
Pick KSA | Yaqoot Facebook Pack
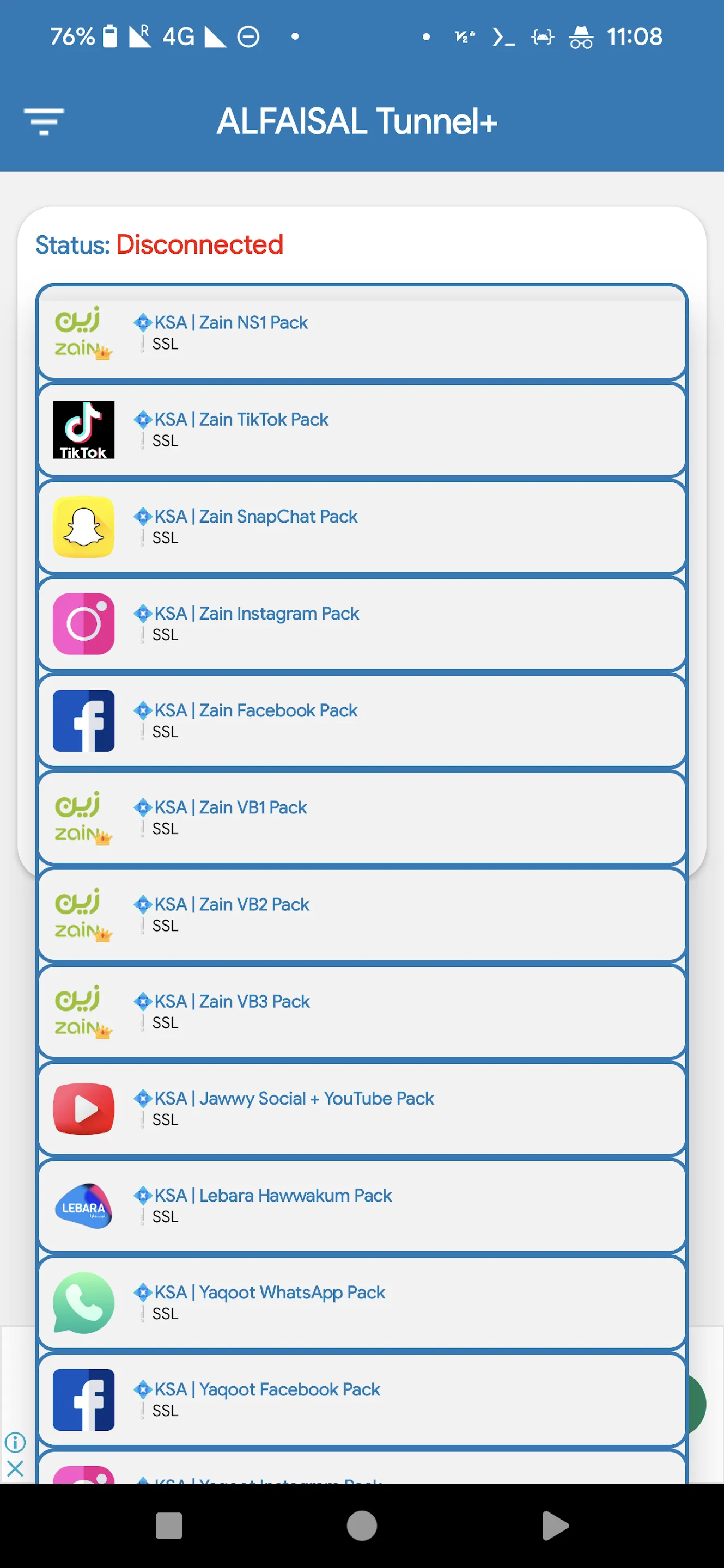(x=362, y=1399)
